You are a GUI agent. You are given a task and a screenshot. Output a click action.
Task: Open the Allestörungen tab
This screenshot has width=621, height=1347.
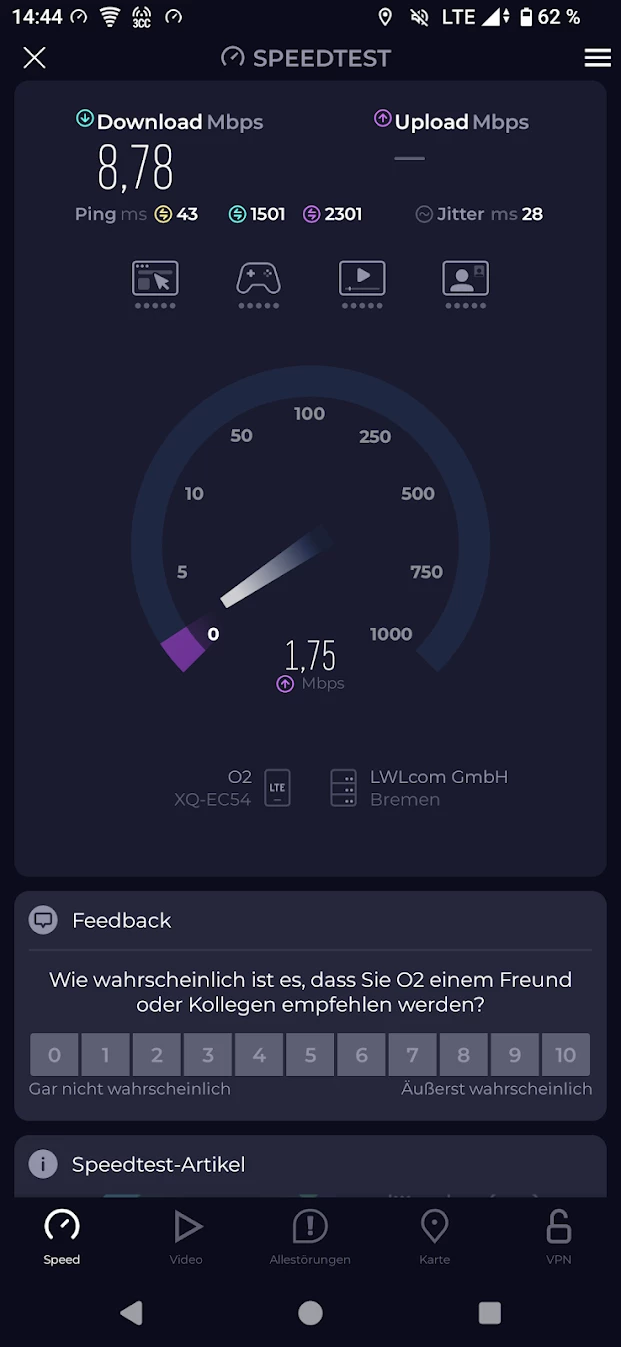[310, 1235]
